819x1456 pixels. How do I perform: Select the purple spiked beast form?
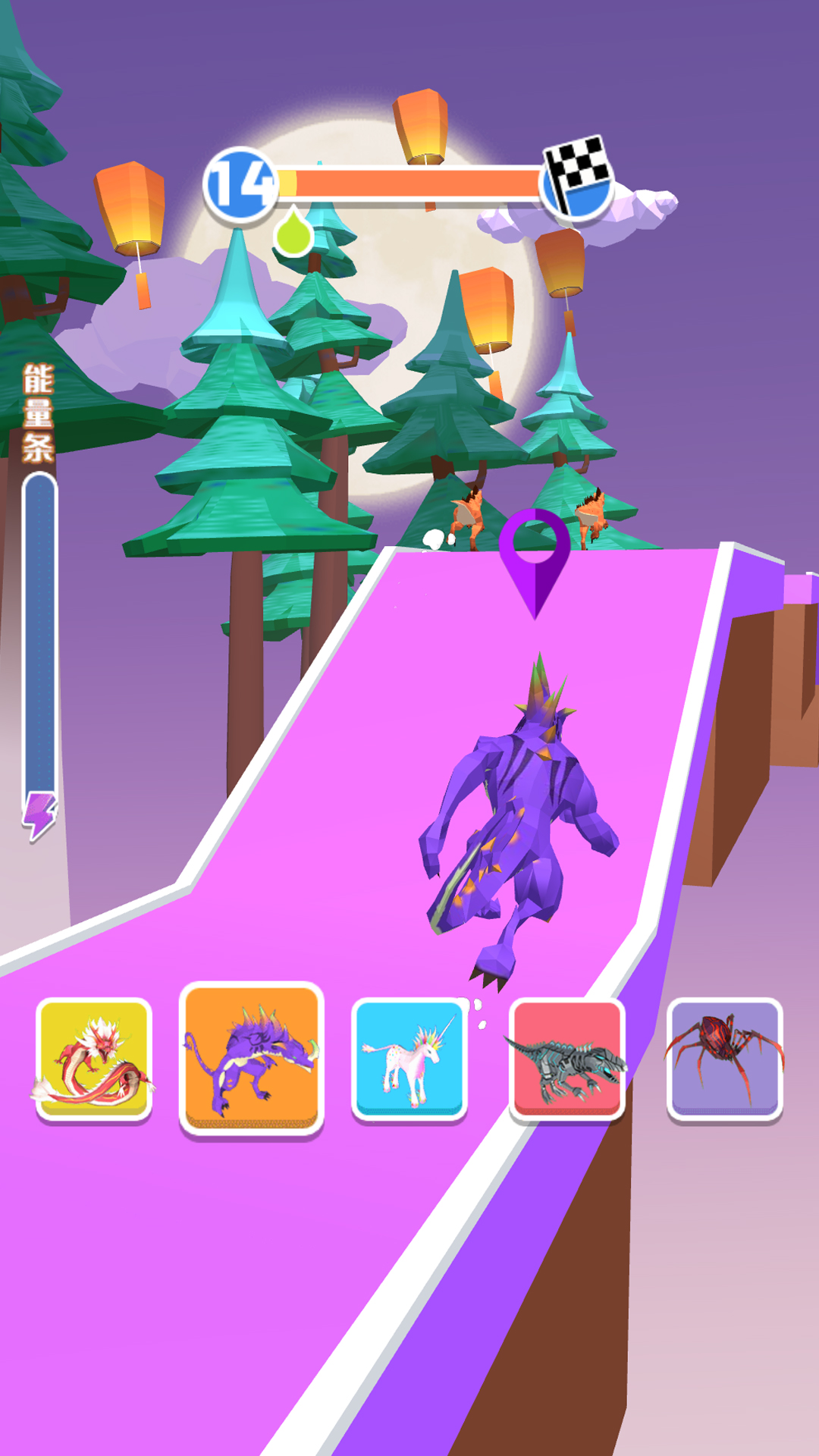coord(252,1059)
